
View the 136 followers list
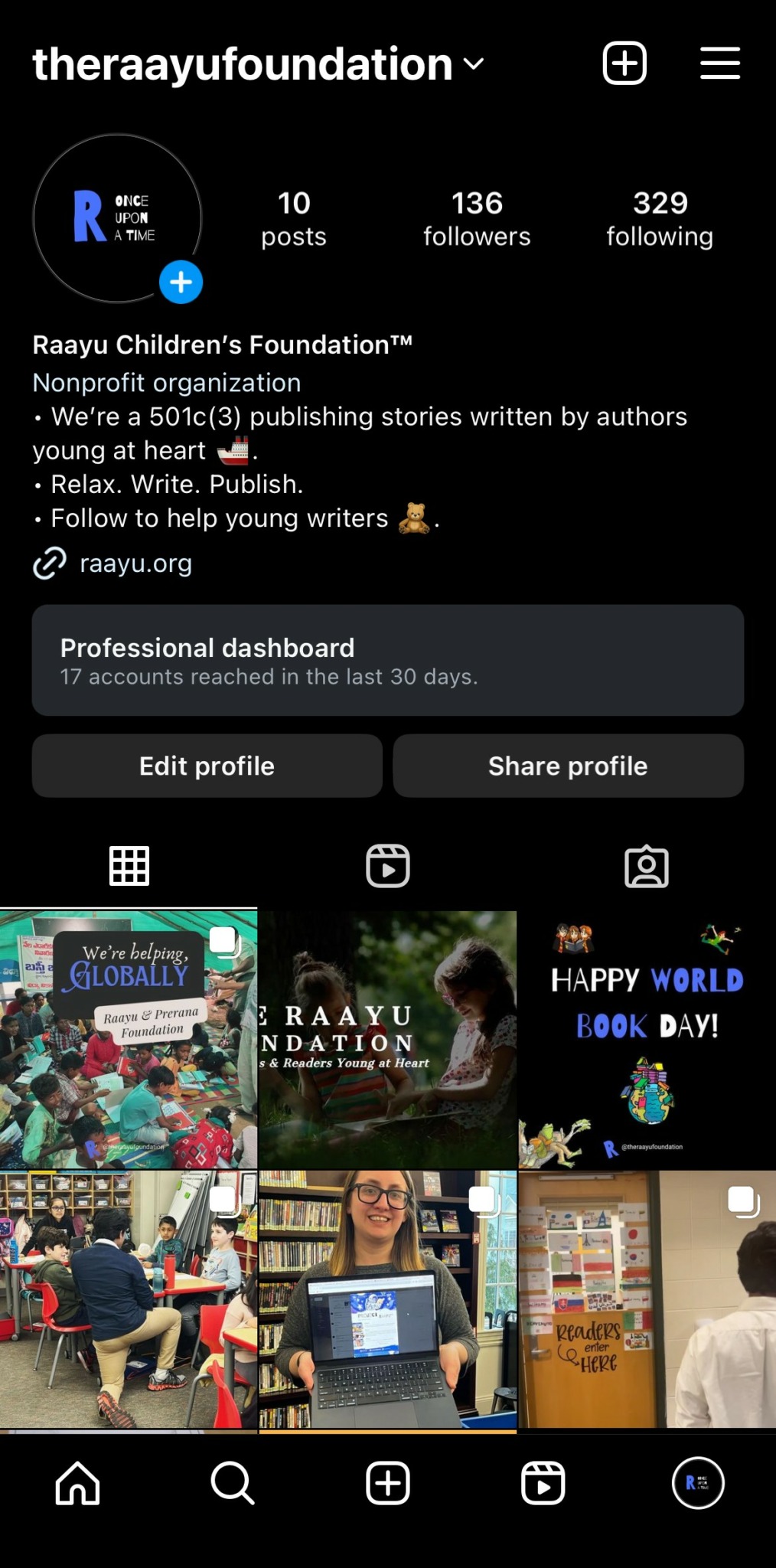coord(476,219)
